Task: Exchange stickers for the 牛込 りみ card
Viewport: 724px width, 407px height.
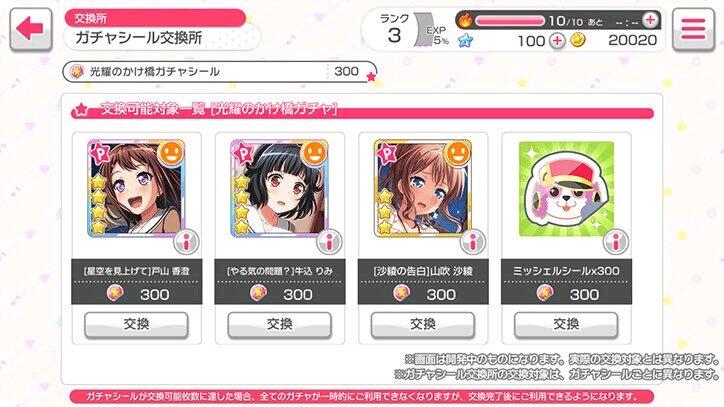Action: [279, 325]
